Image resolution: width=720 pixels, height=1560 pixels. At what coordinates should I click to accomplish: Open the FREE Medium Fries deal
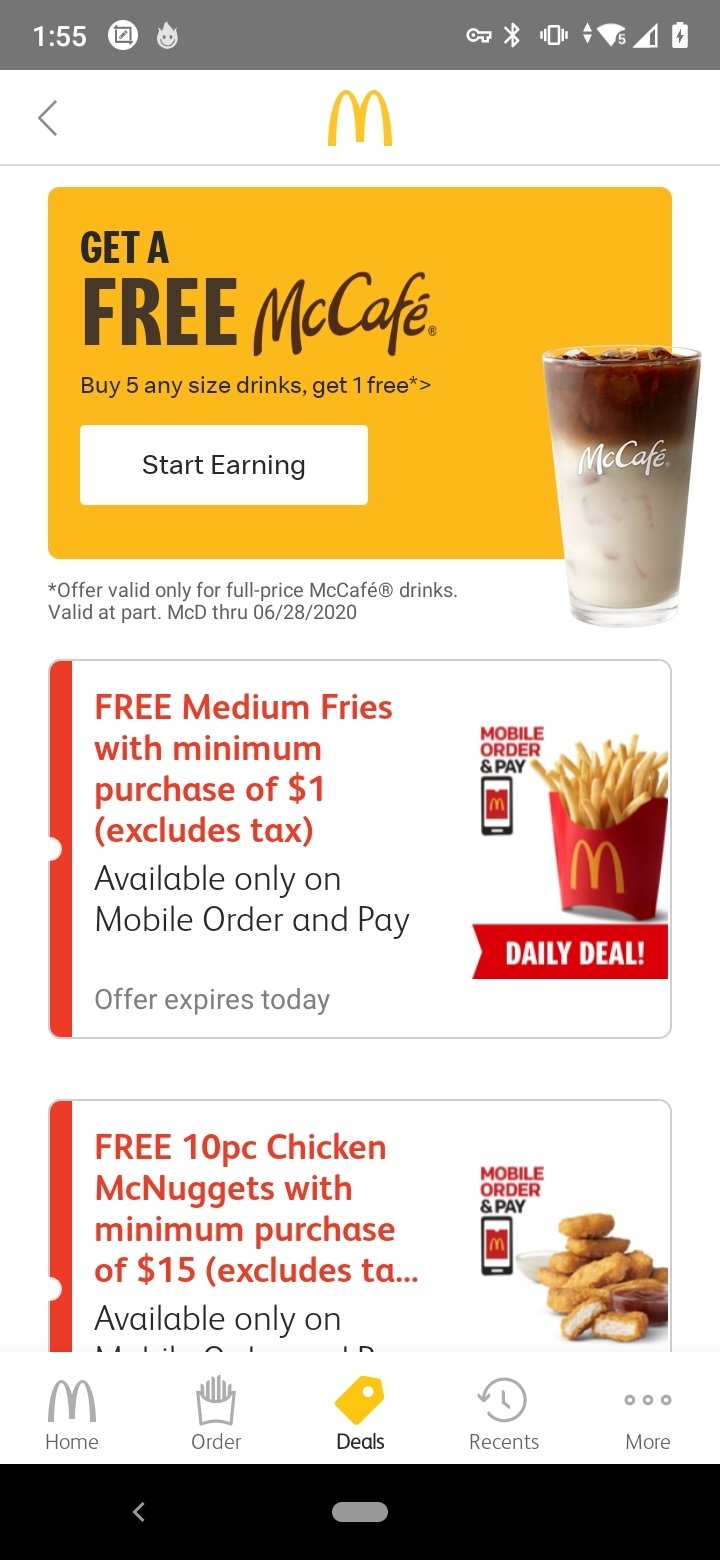pos(360,849)
